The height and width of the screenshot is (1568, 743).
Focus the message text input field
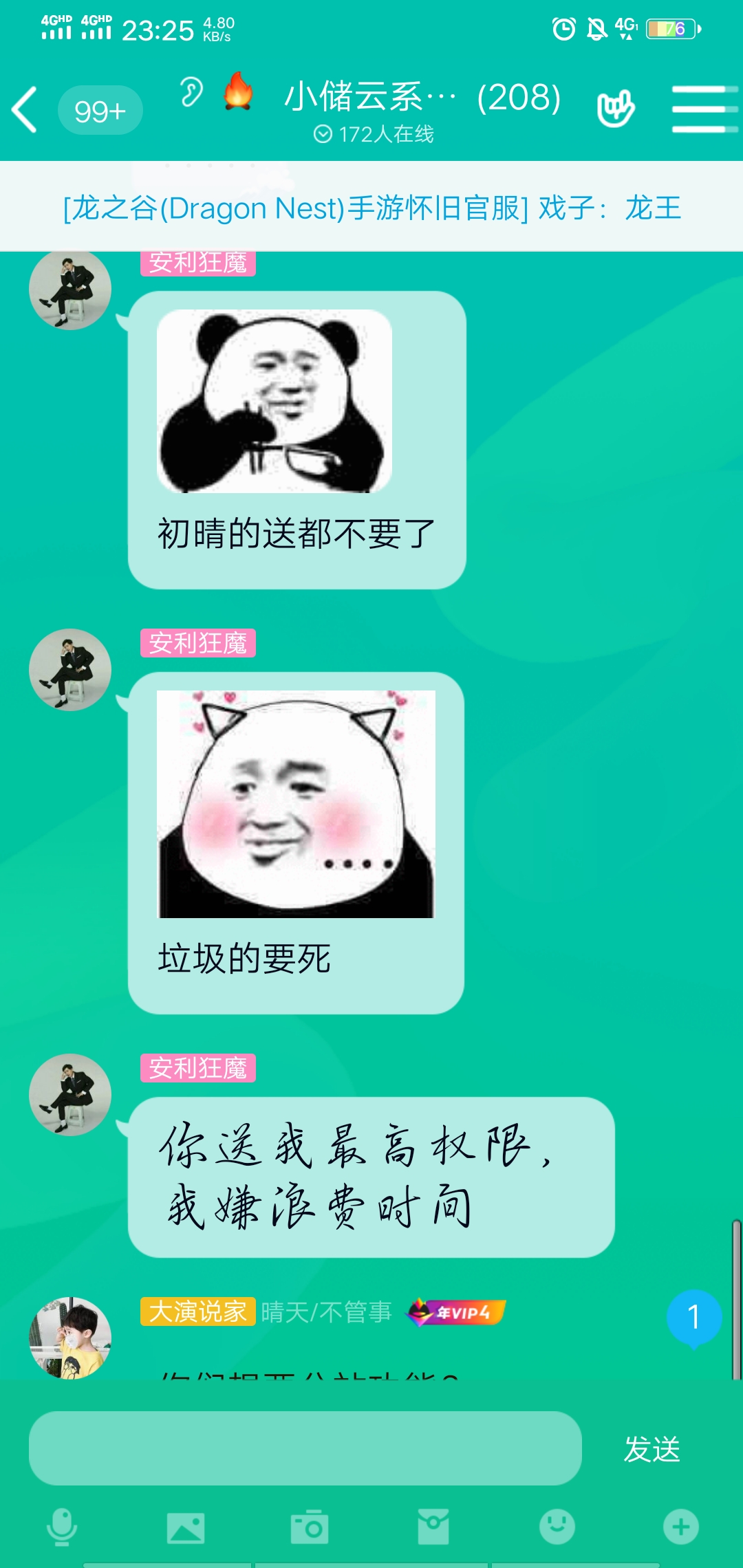[x=305, y=1448]
